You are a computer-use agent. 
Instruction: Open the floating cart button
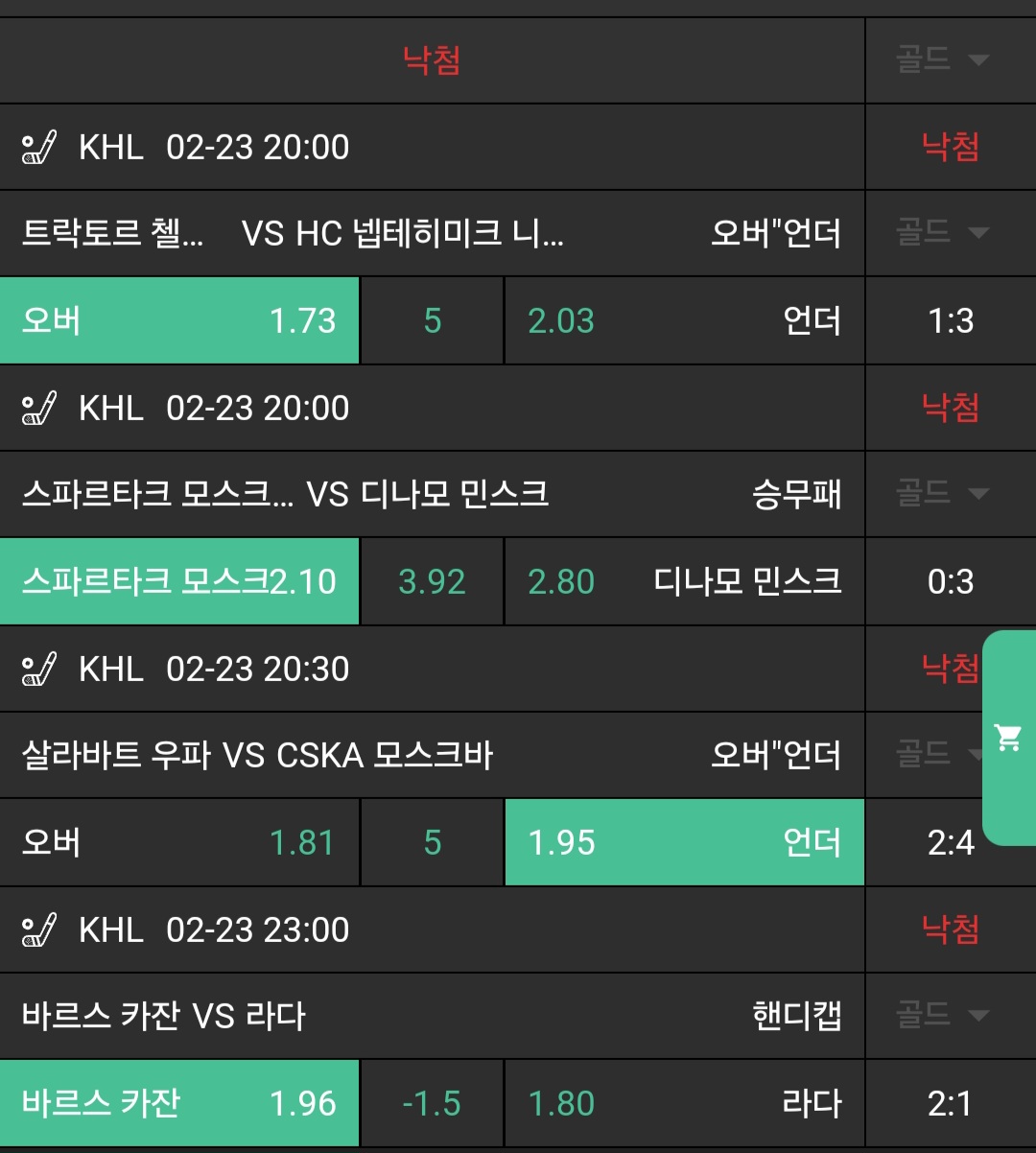point(1009,738)
